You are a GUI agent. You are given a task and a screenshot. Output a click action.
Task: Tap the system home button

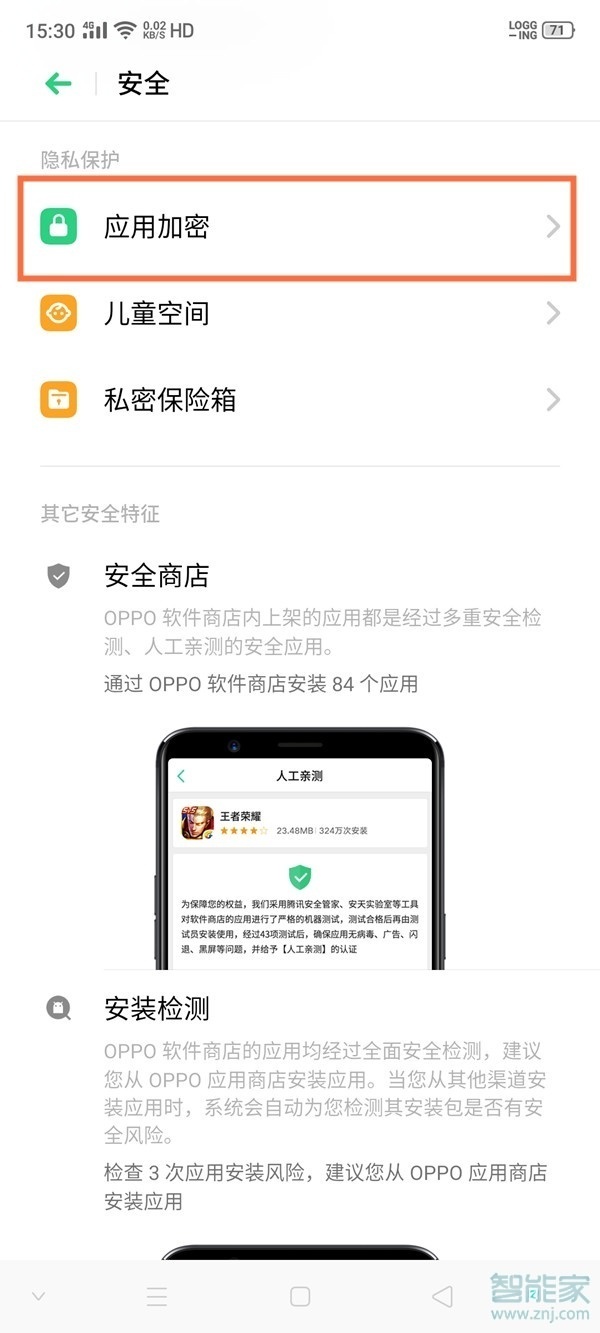coord(300,1296)
